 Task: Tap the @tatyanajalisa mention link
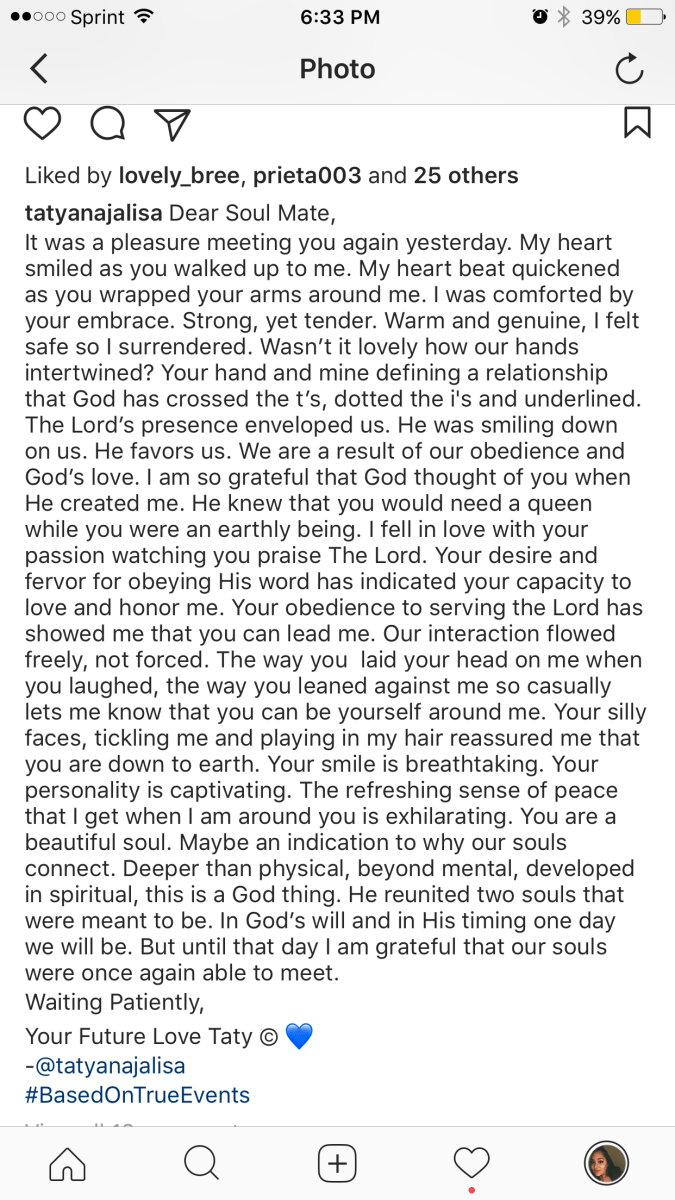(x=109, y=1066)
